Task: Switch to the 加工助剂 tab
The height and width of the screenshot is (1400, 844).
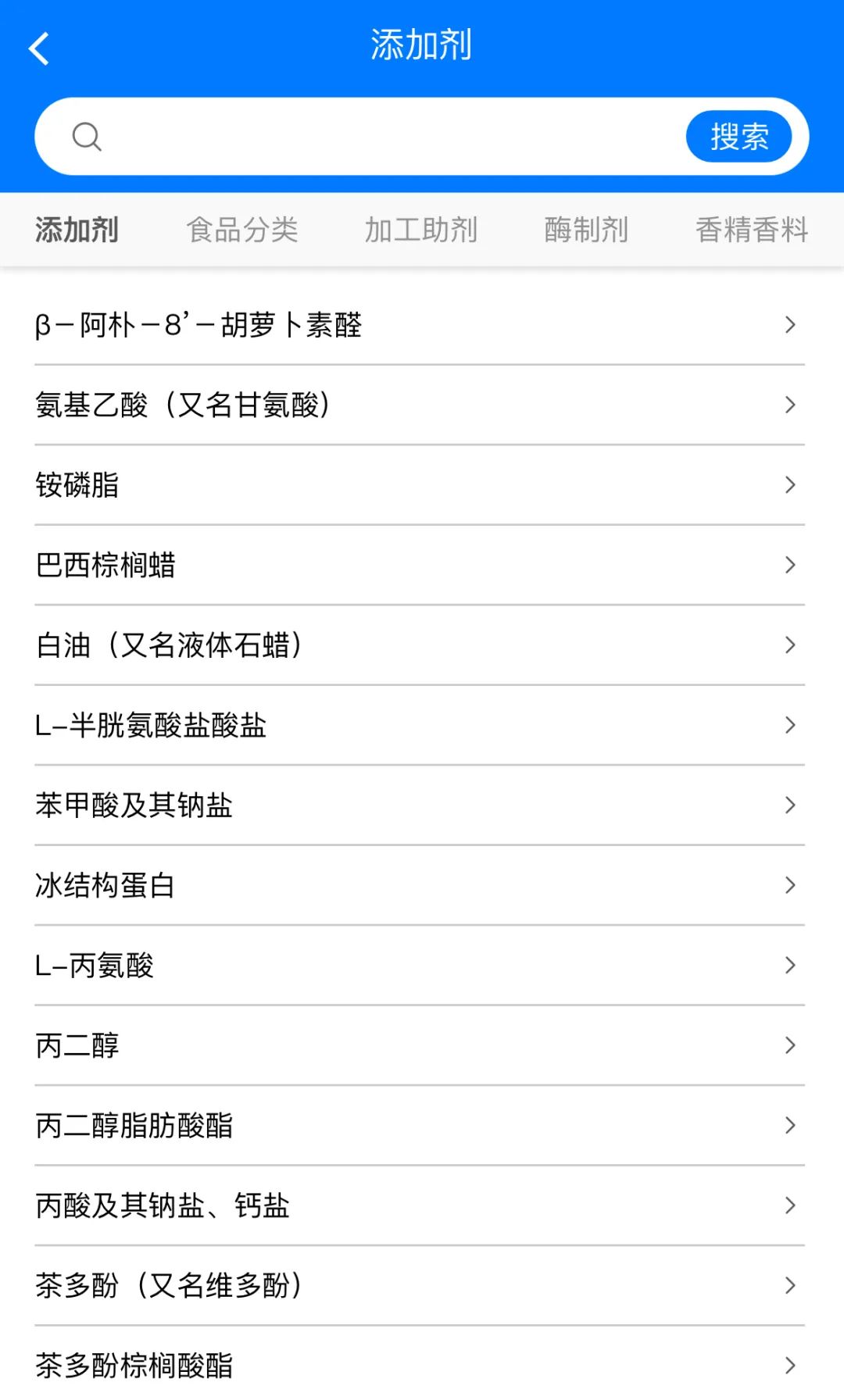Action: coord(421,230)
